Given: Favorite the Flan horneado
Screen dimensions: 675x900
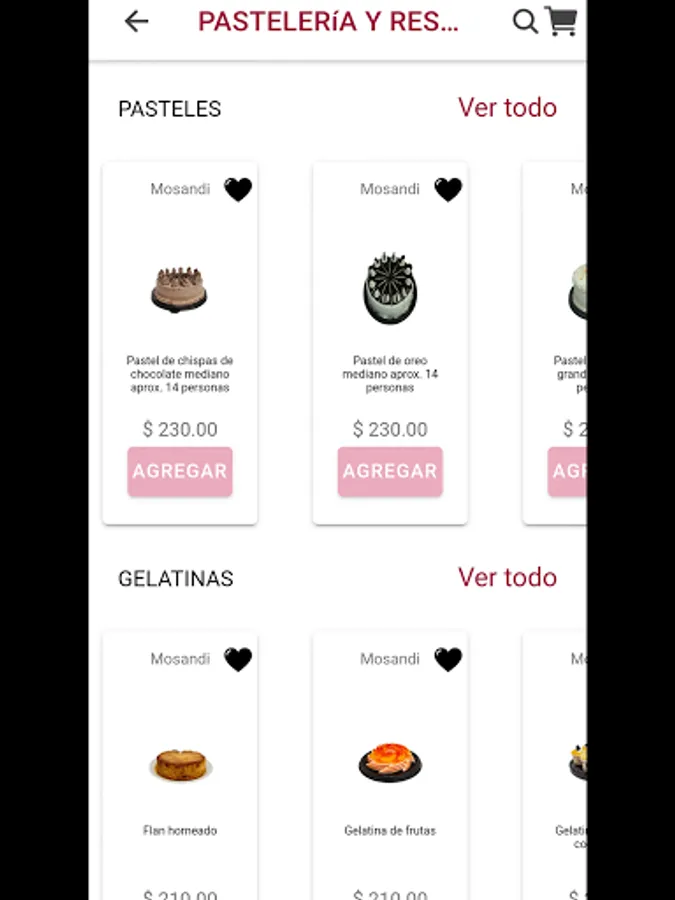Looking at the screenshot, I should (x=238, y=659).
